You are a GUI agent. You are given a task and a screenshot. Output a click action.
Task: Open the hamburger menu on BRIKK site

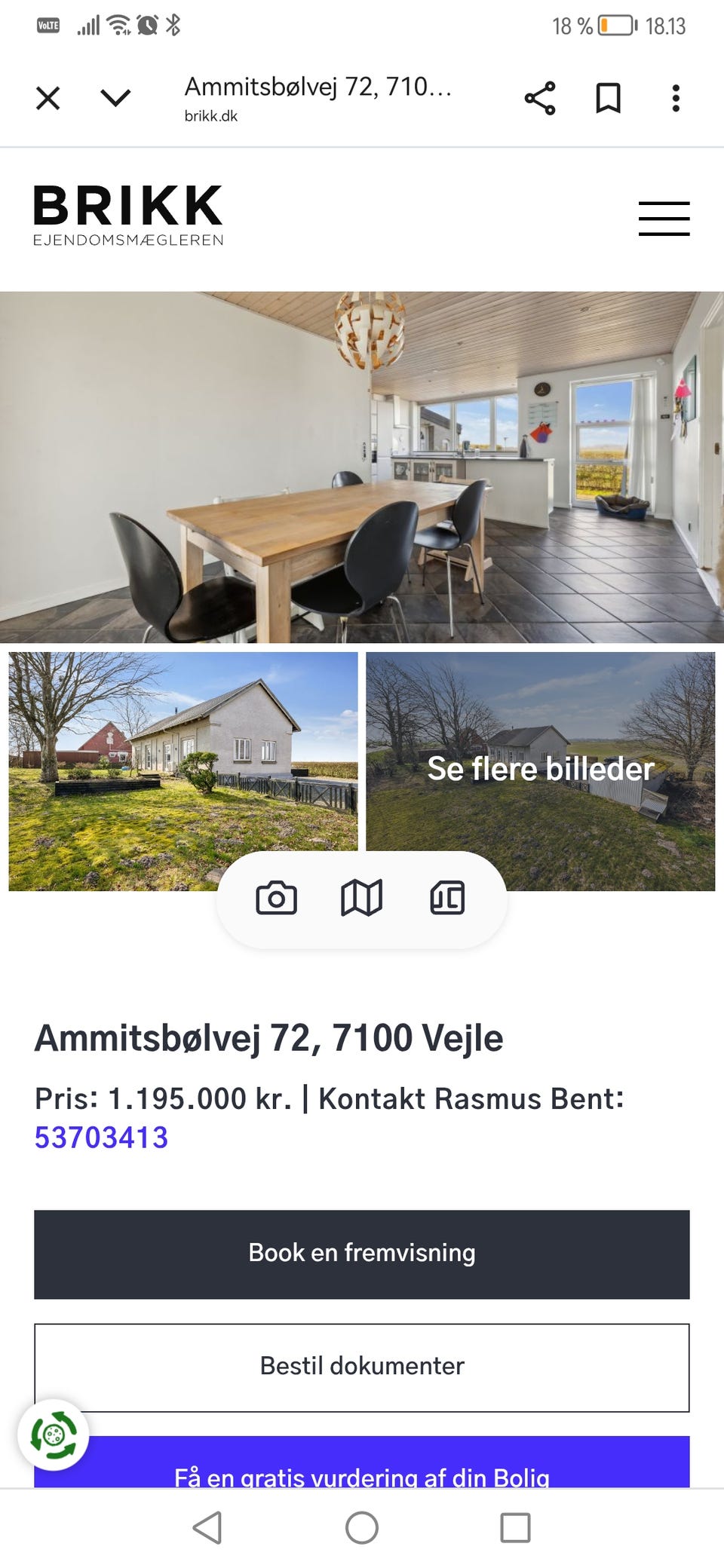click(664, 219)
